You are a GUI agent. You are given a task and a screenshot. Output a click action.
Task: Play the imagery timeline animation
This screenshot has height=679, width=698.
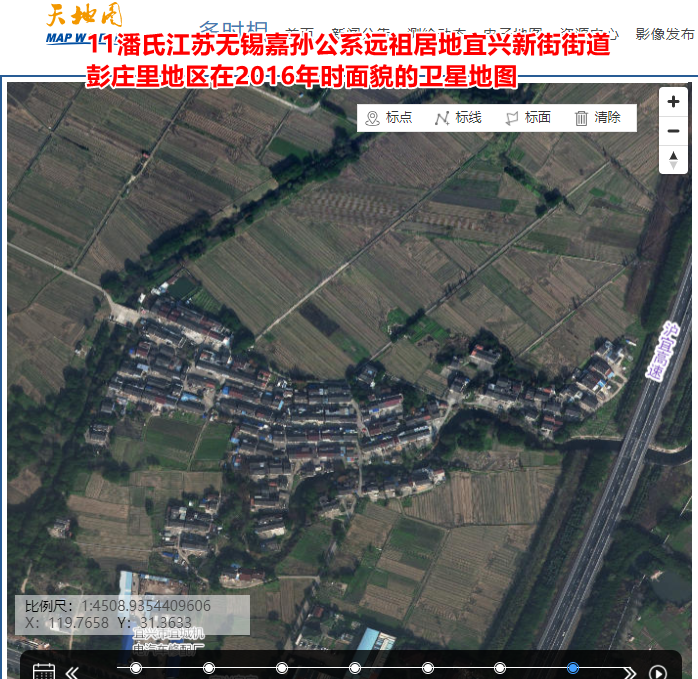(657, 671)
